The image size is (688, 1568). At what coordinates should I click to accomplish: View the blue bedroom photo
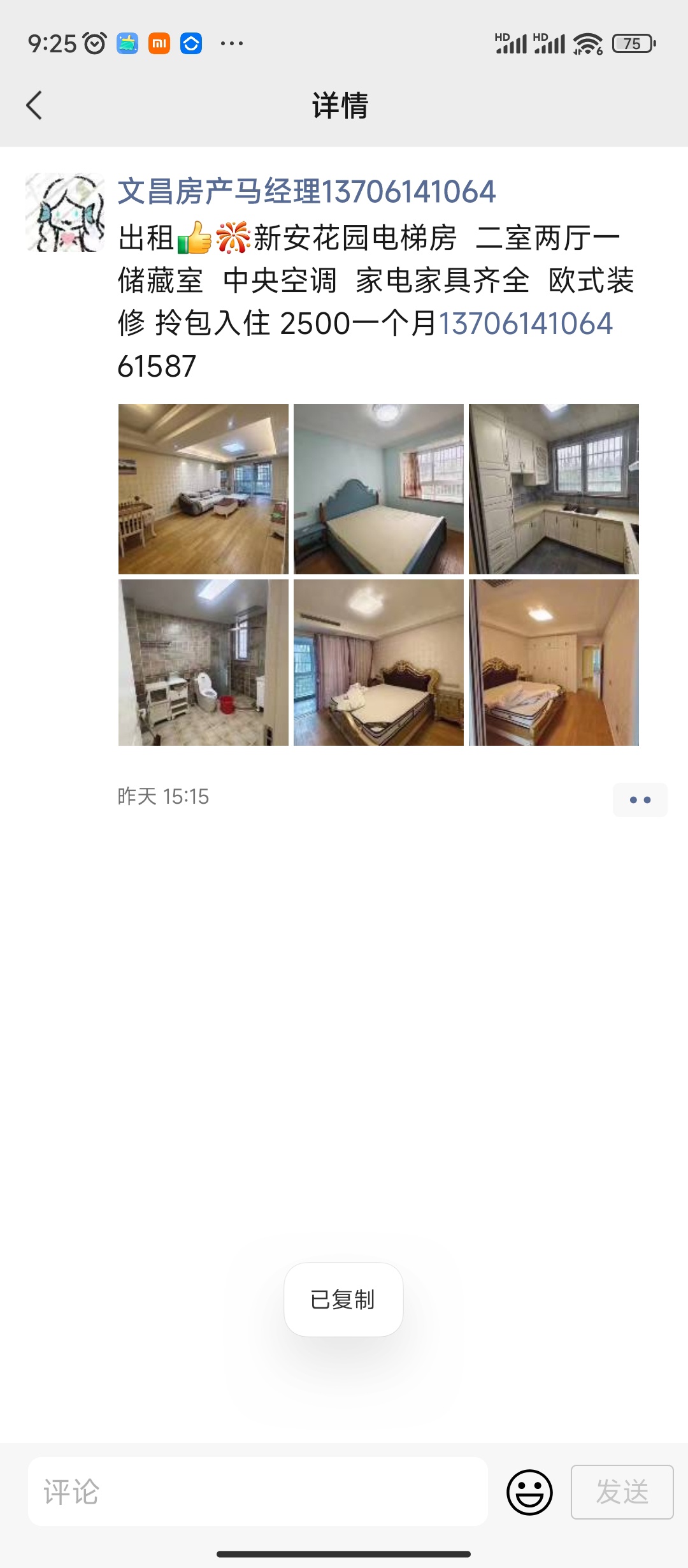click(378, 489)
